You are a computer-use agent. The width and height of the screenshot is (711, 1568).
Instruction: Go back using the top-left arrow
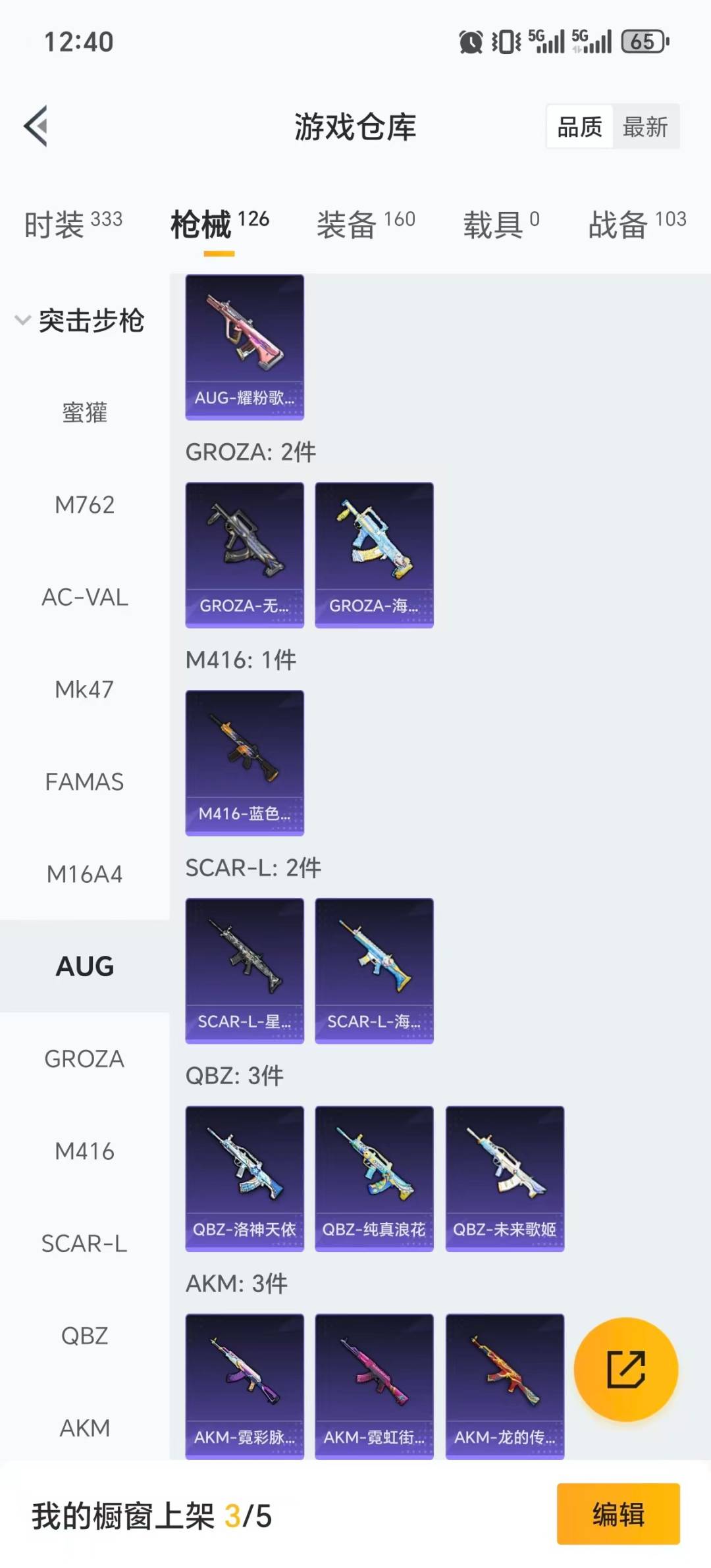[x=36, y=126]
